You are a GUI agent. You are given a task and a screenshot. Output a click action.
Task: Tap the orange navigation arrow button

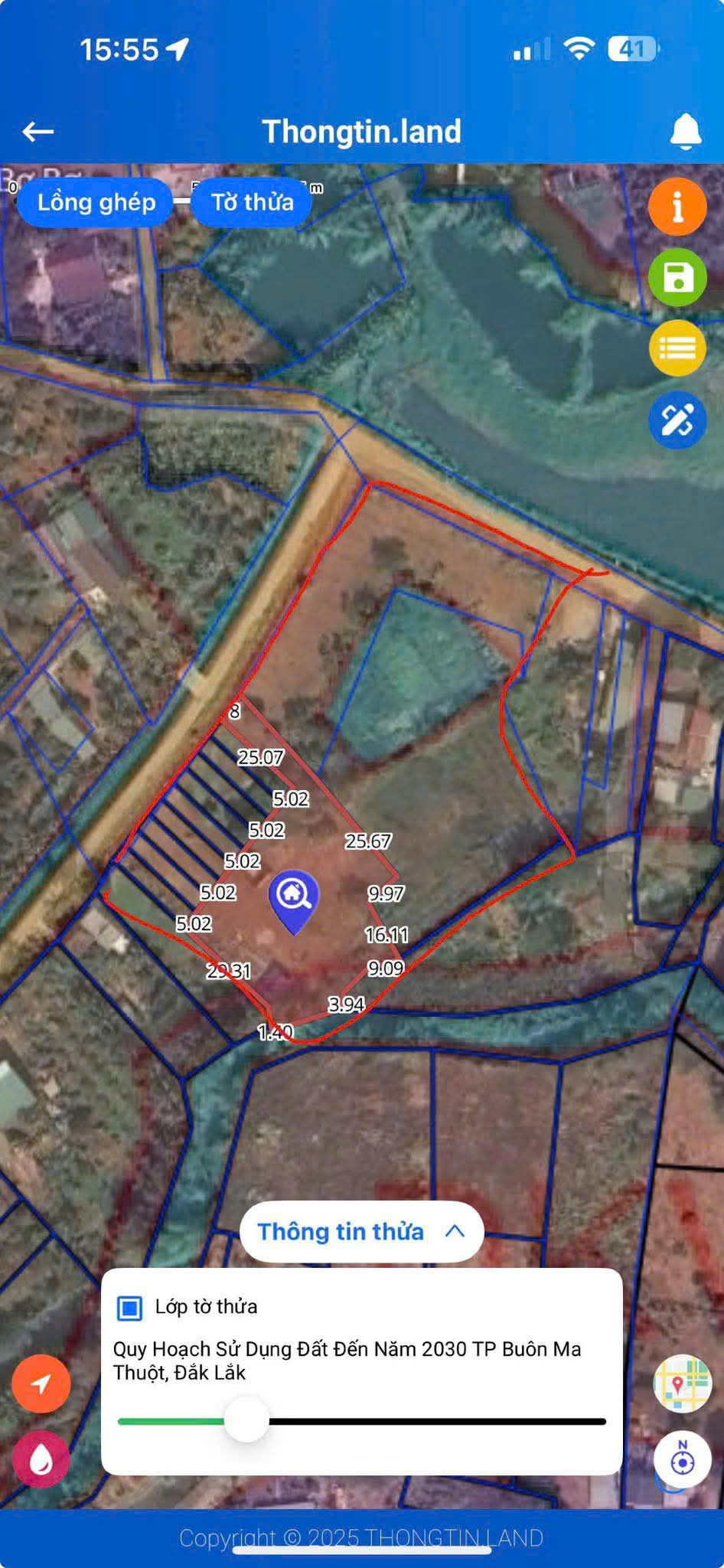41,1383
